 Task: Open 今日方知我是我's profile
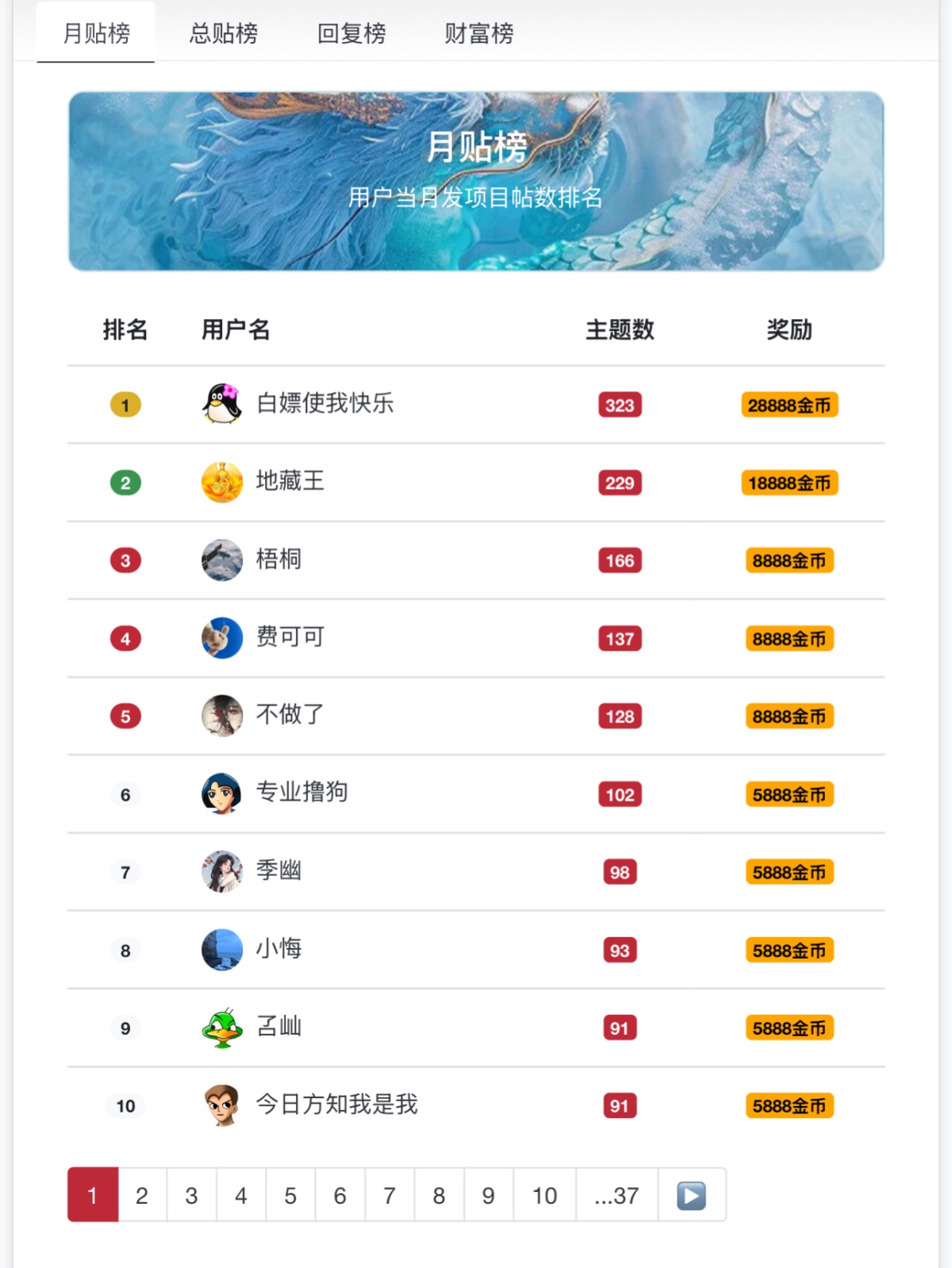coord(336,1105)
